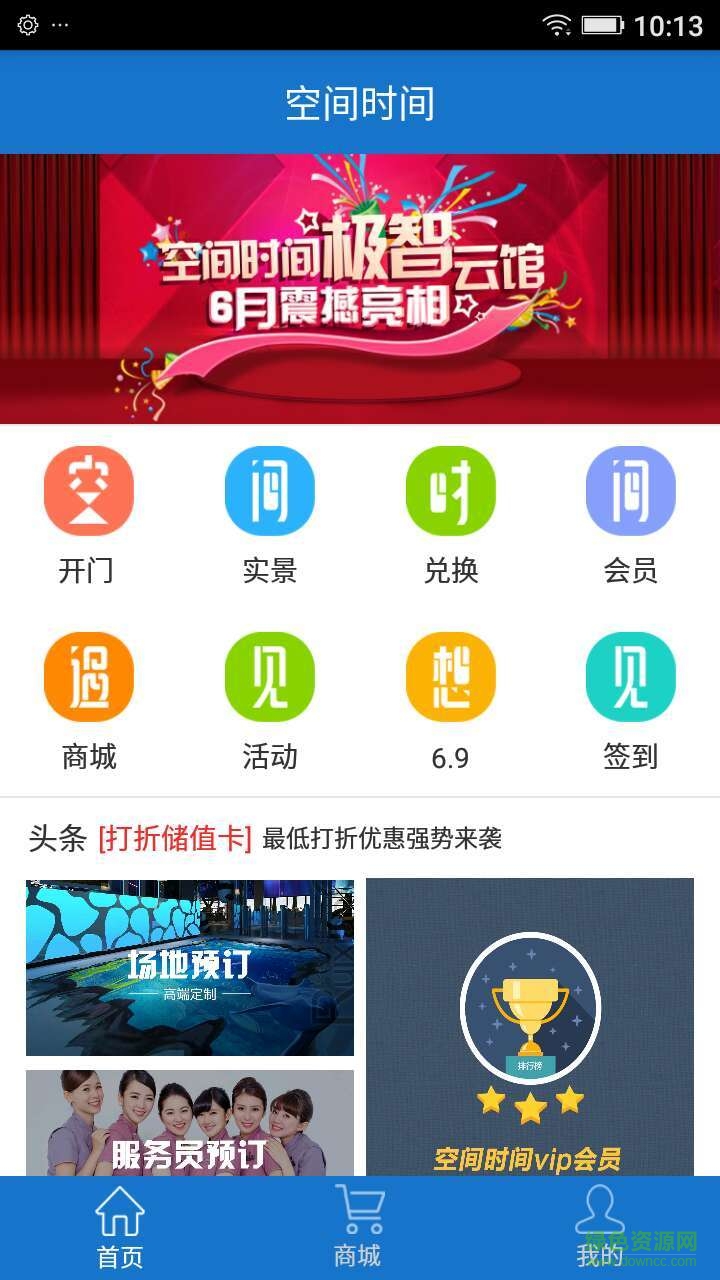Switch to the 我的 tab
Screen dimensions: 720x1280
coord(598,1230)
